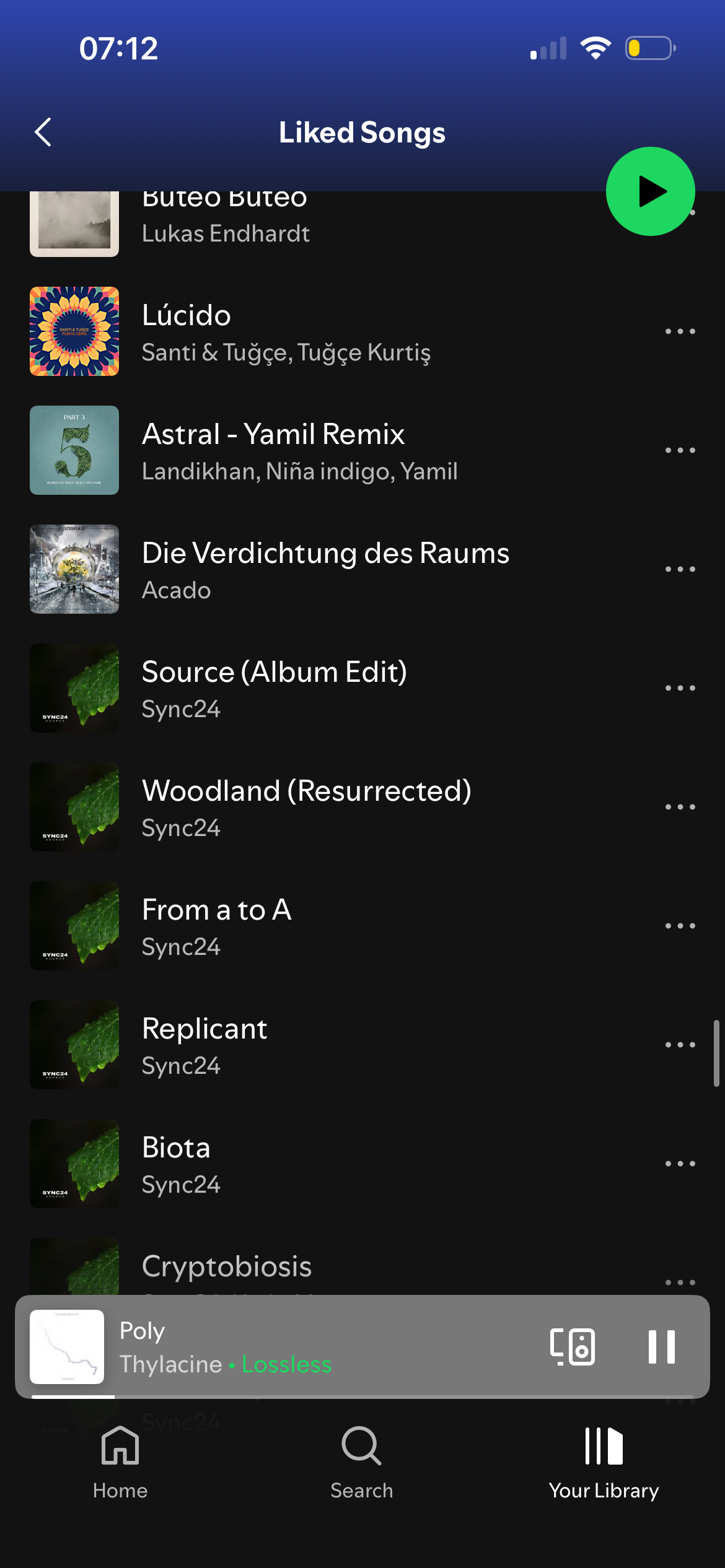Expand the Poly now playing bar
Screen dimensions: 725x1568
(310, 1347)
